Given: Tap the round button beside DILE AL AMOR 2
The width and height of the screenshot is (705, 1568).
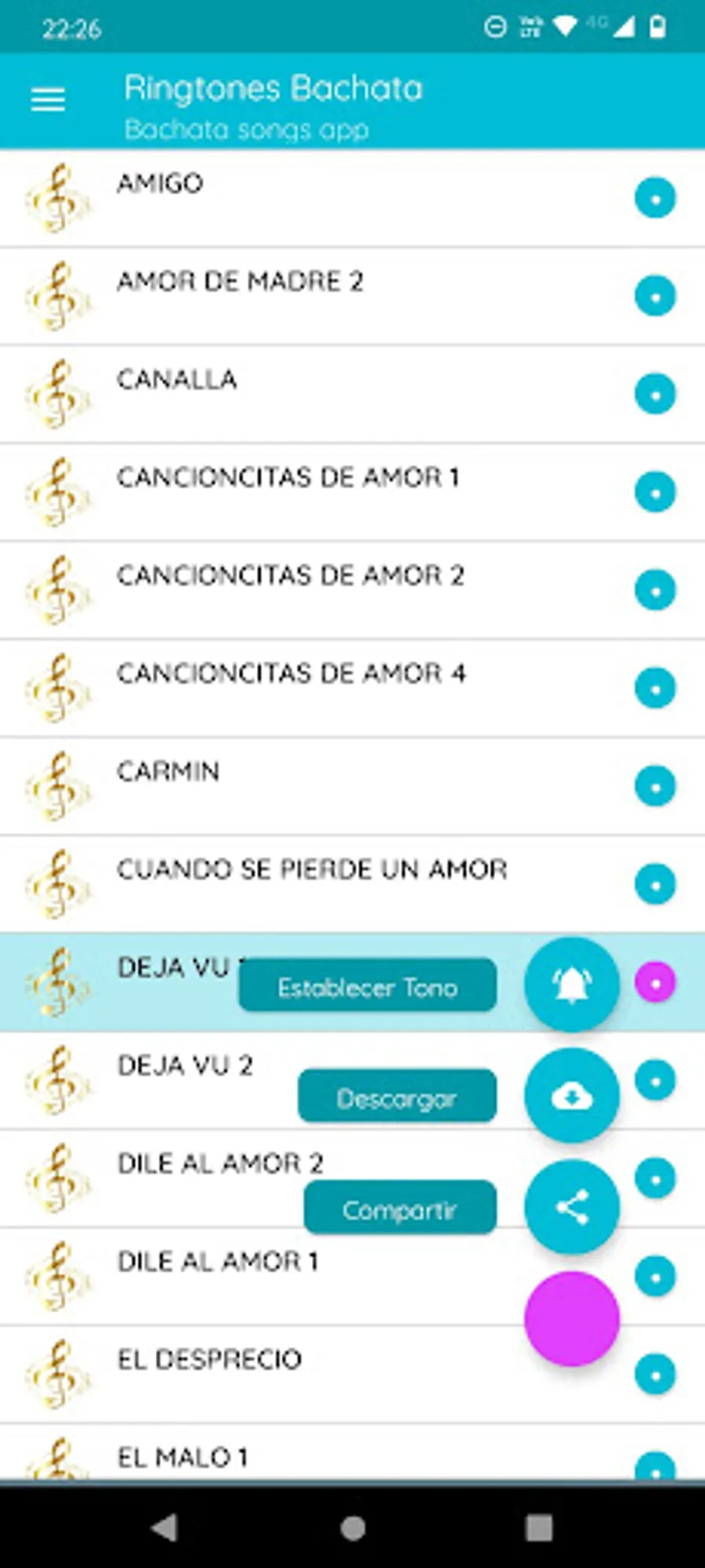Looking at the screenshot, I should click(655, 1179).
